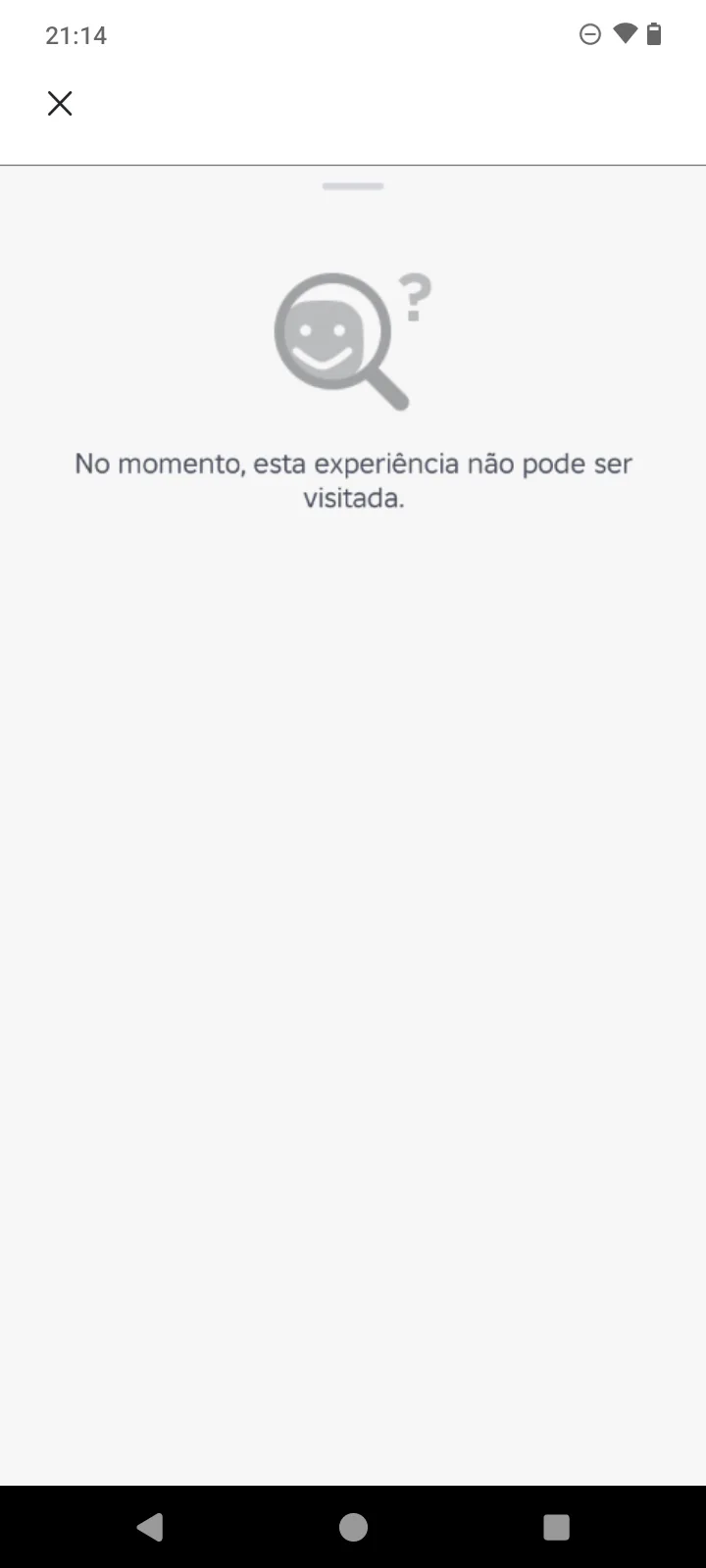This screenshot has width=706, height=1568.
Task: Go to the home screen
Action: click(353, 1527)
